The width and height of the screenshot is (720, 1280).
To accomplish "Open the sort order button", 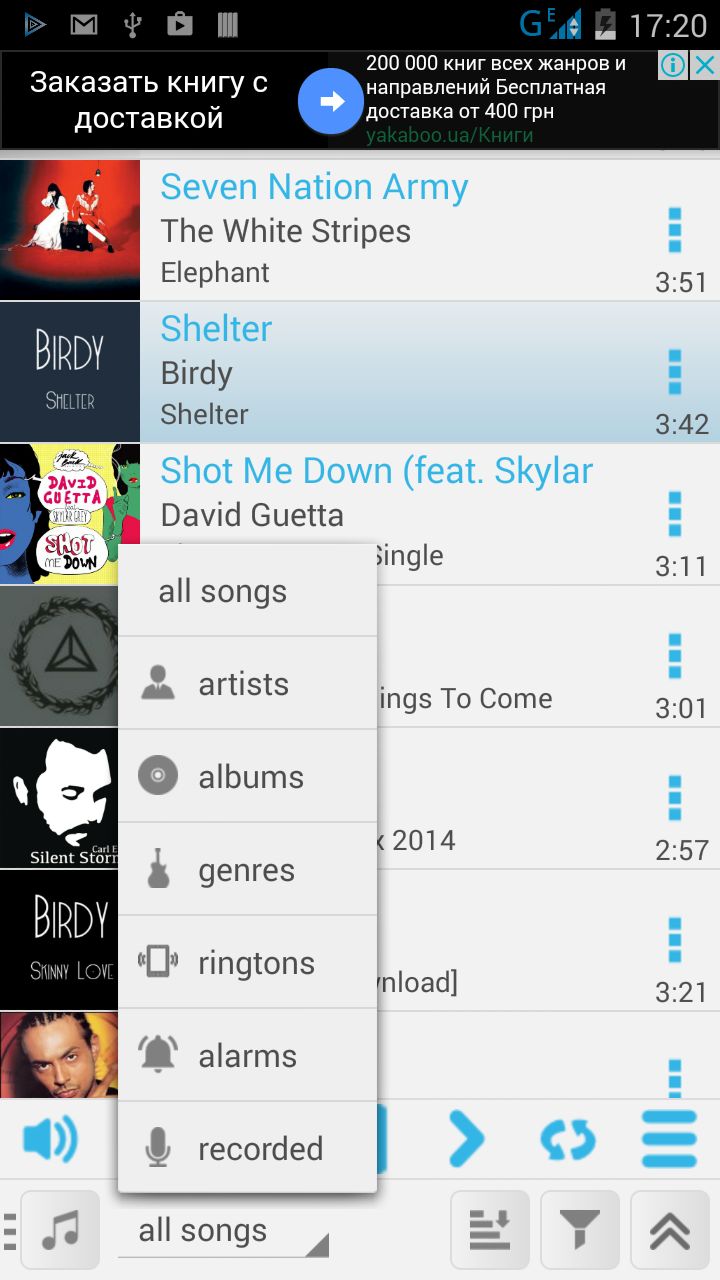I will [490, 1230].
